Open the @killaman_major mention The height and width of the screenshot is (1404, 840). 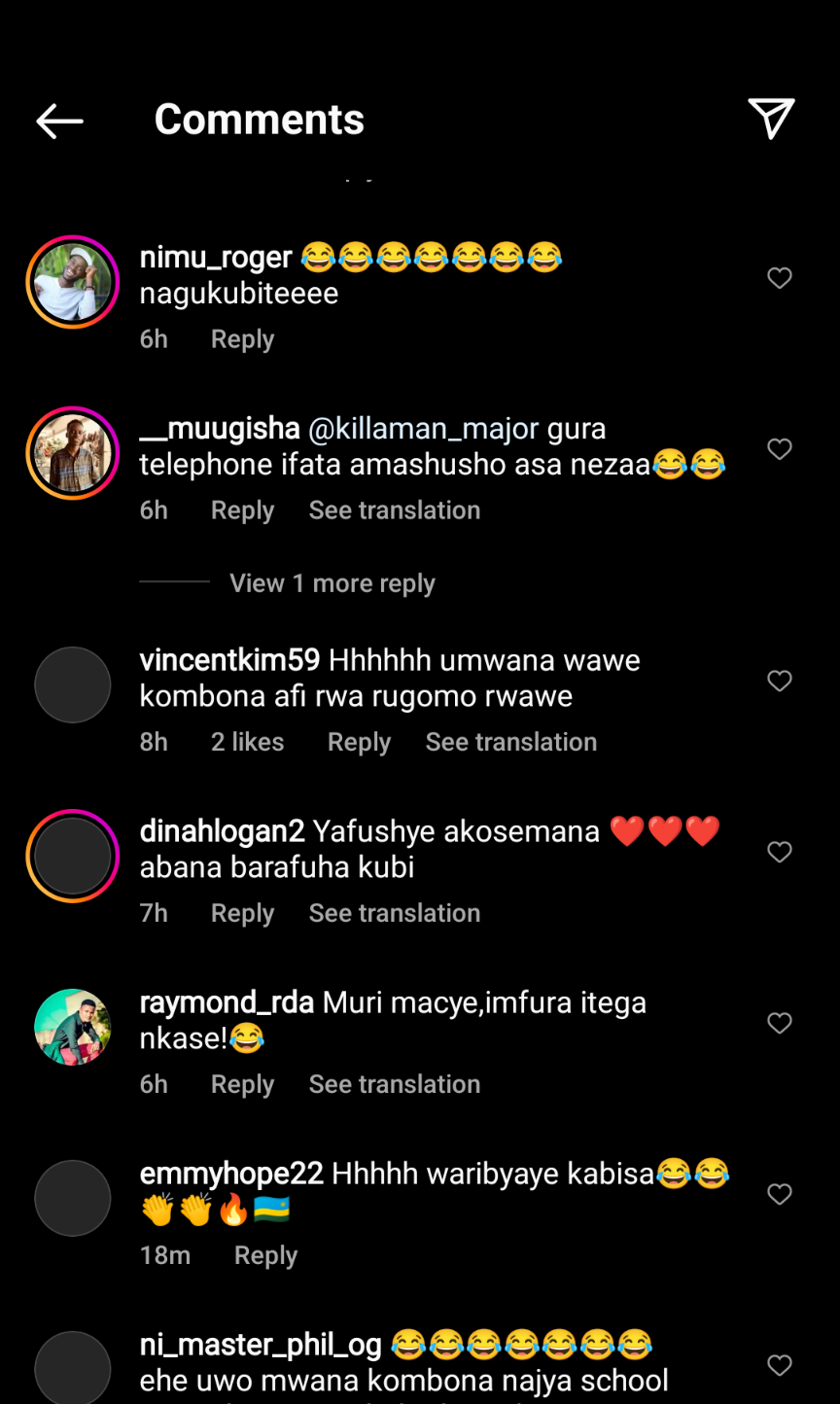423,429
